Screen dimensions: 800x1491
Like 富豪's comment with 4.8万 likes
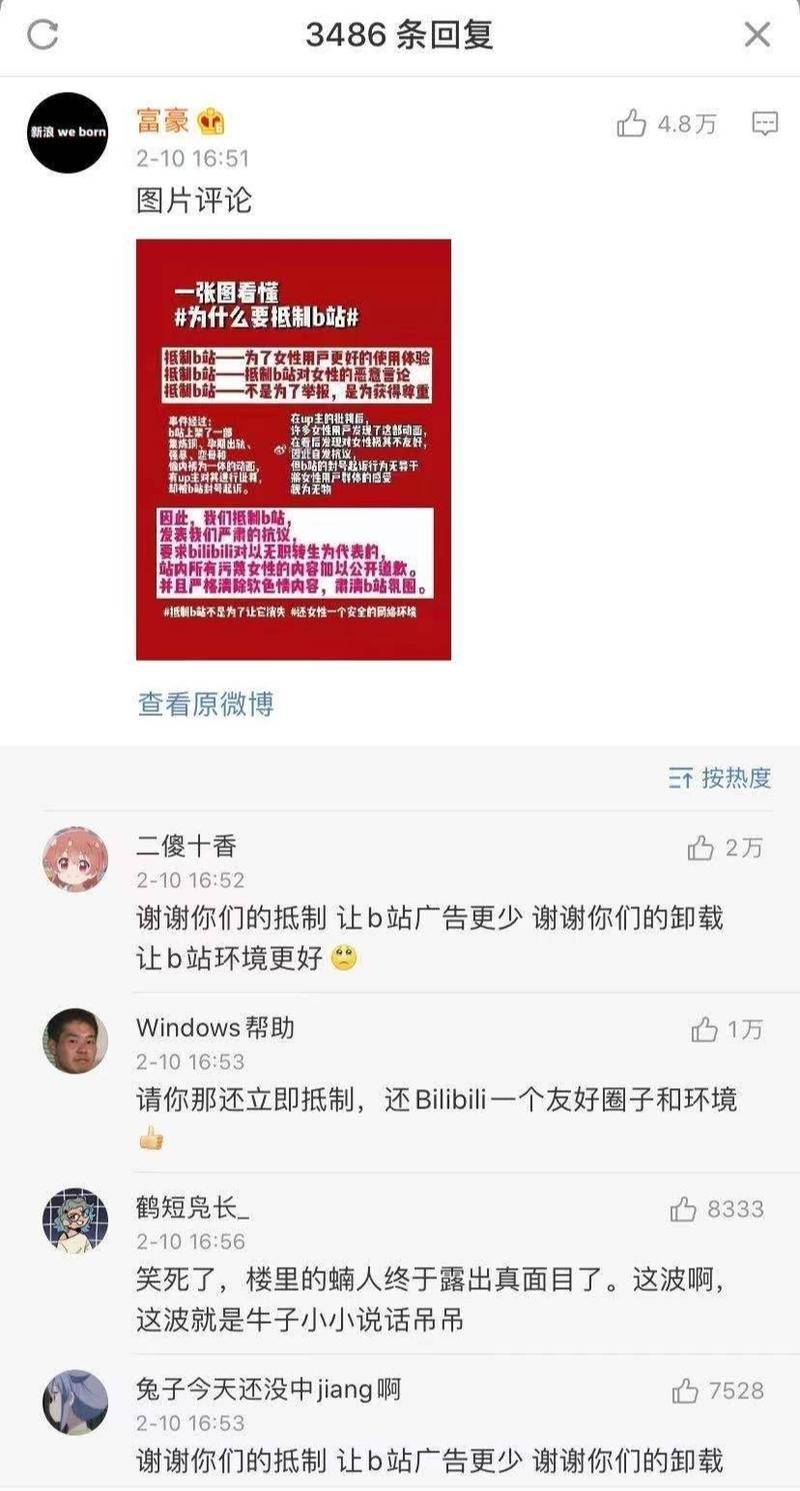point(632,124)
